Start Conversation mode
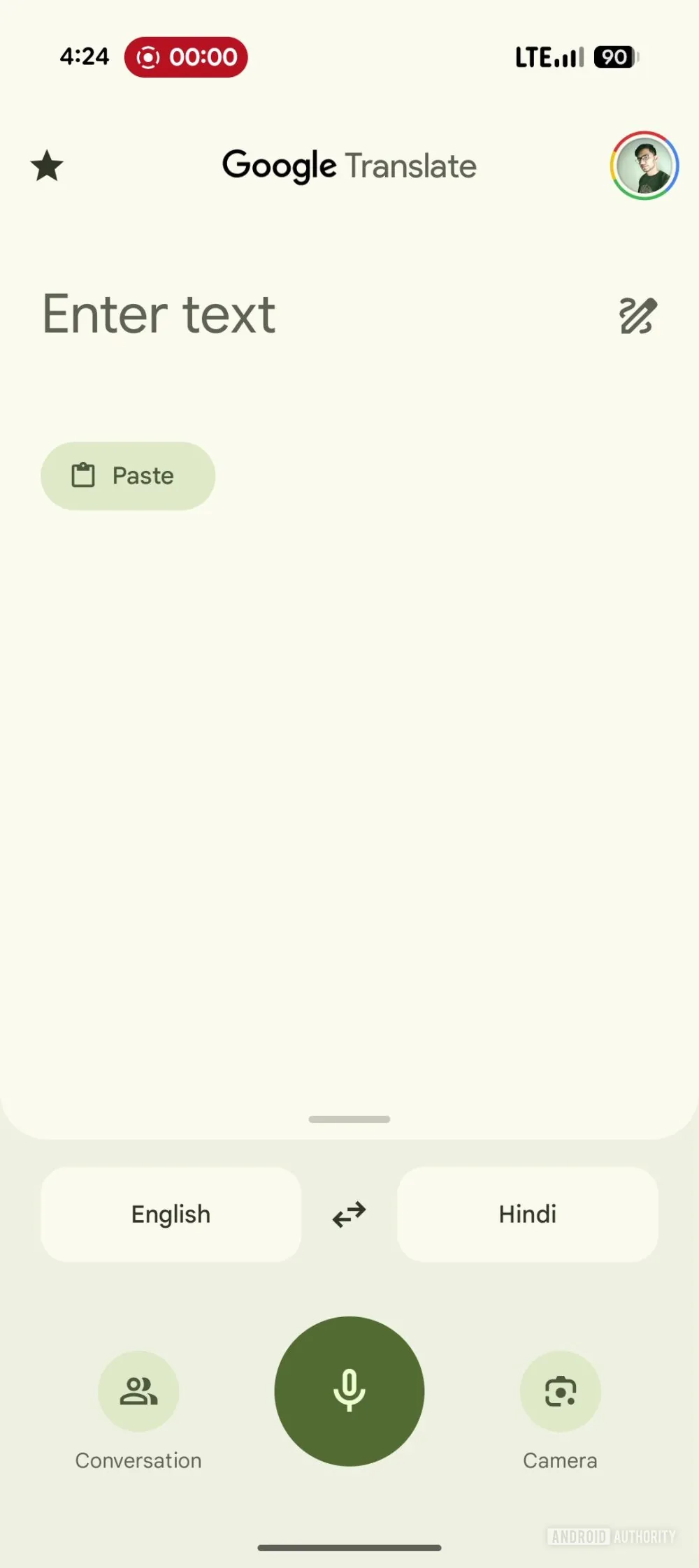Viewport: 699px width, 1568px height. 138,1391
